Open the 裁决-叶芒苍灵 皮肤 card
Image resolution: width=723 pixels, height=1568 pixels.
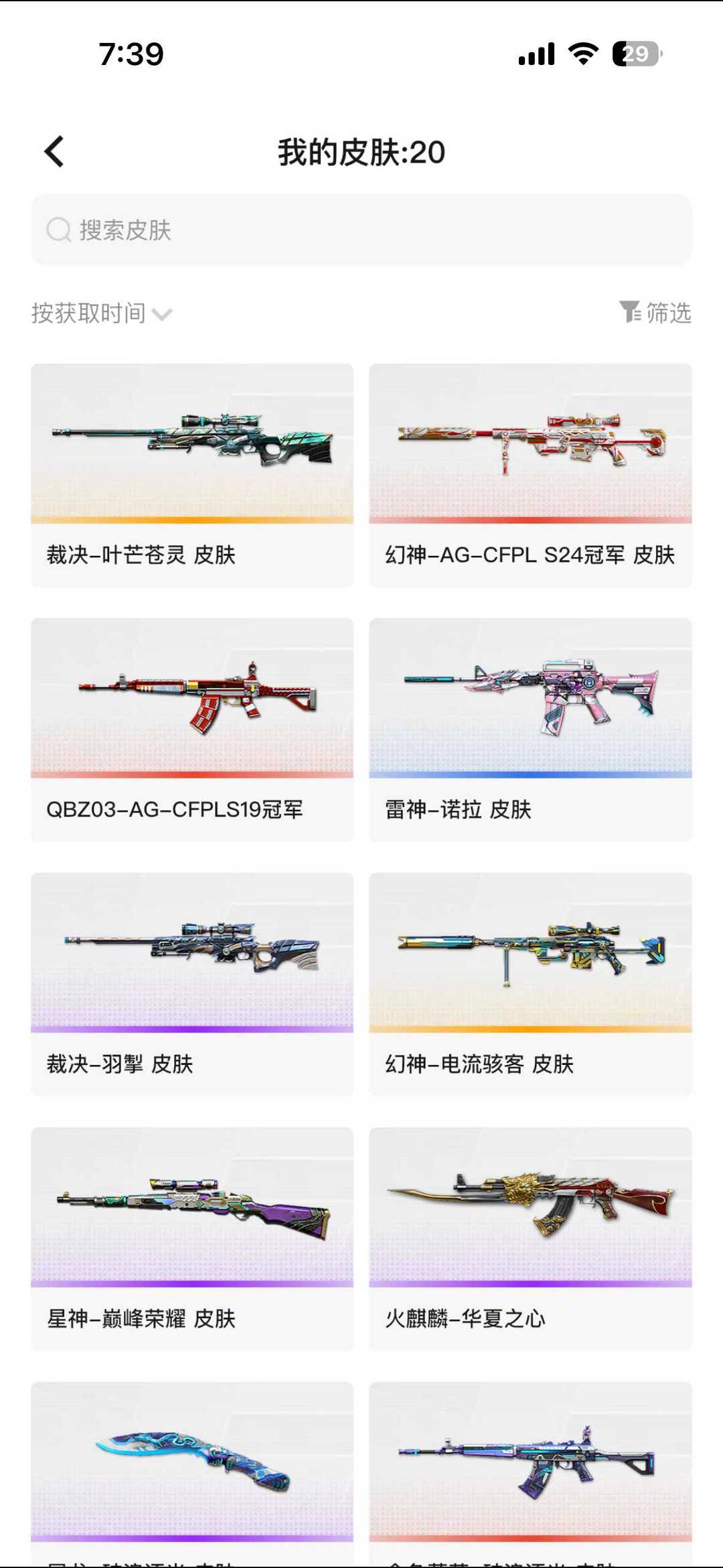192,476
